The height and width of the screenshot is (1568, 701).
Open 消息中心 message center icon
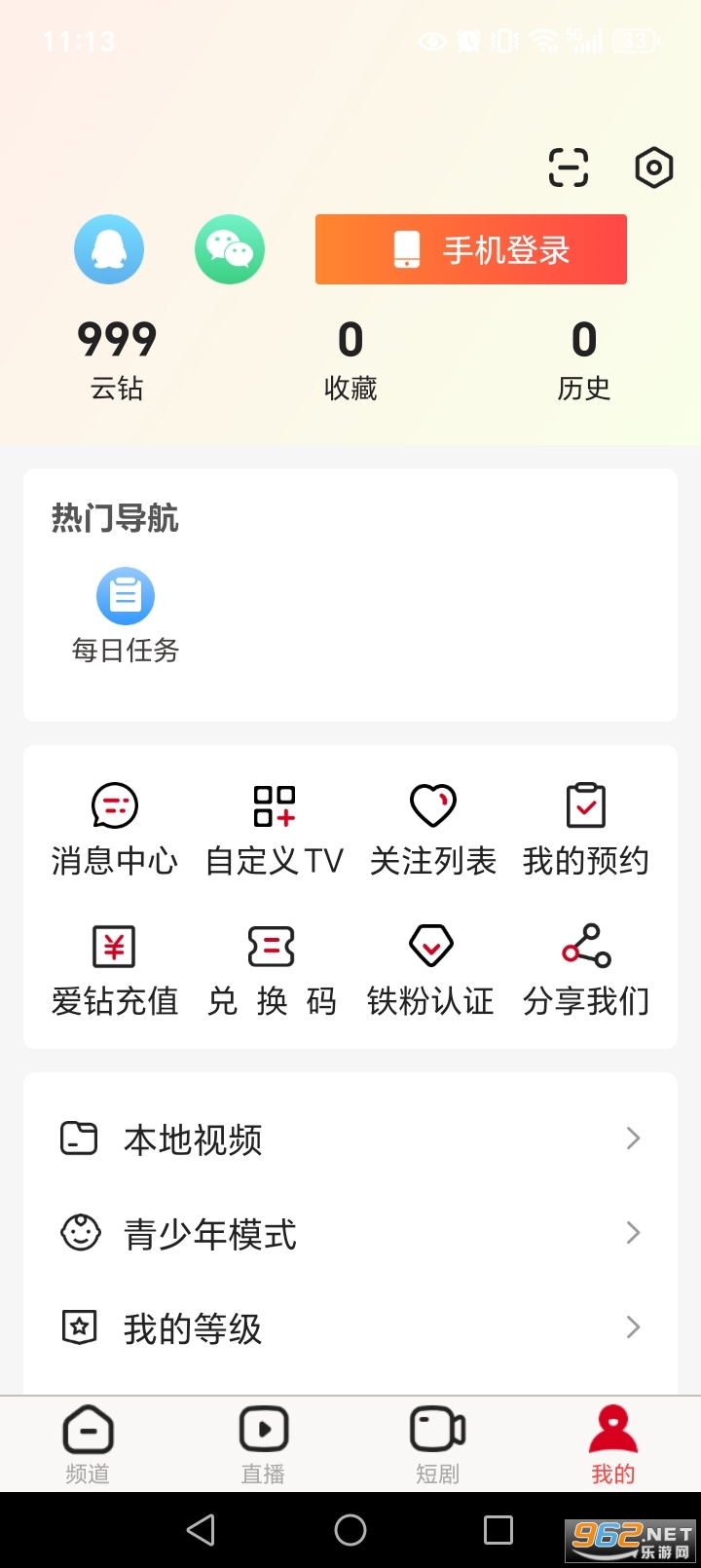pos(114,807)
